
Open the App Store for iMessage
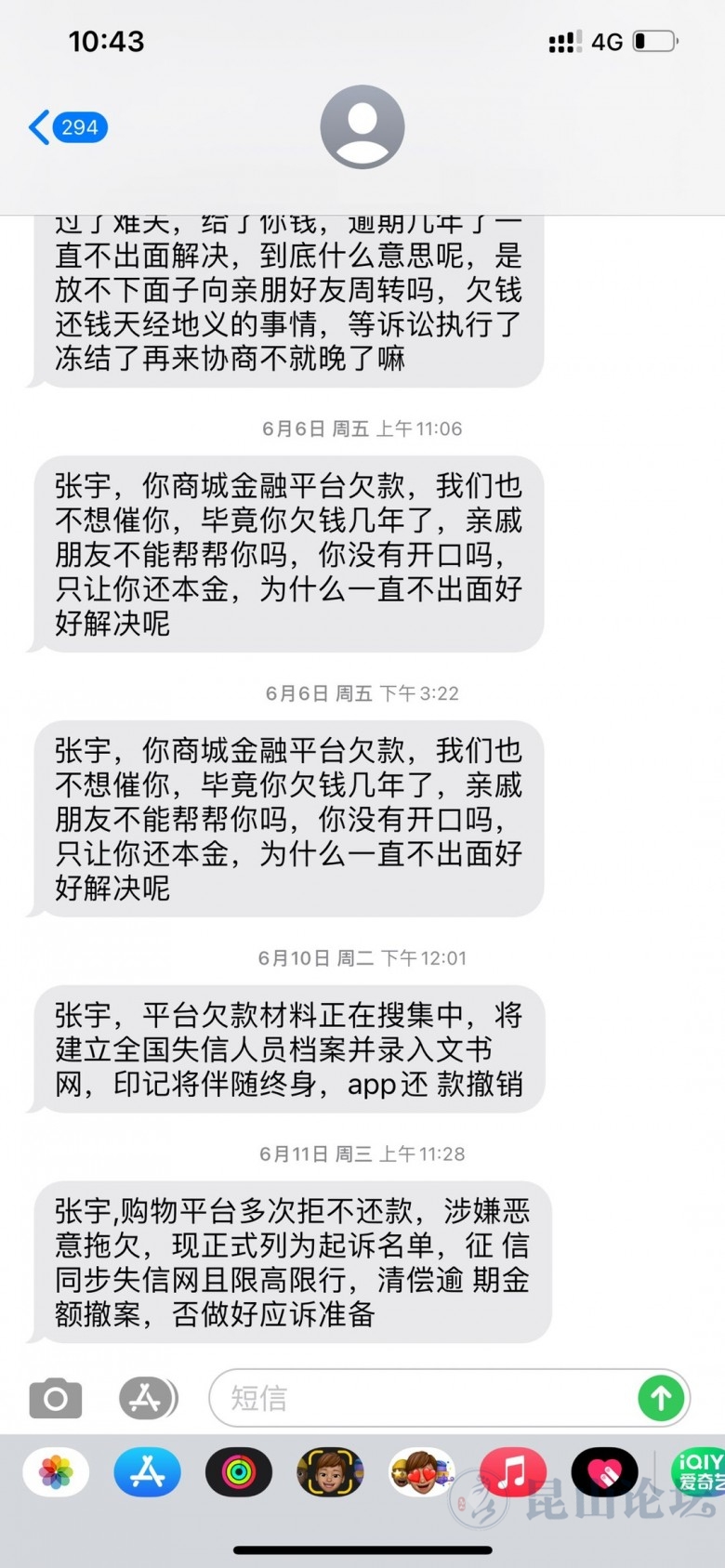(x=147, y=1472)
